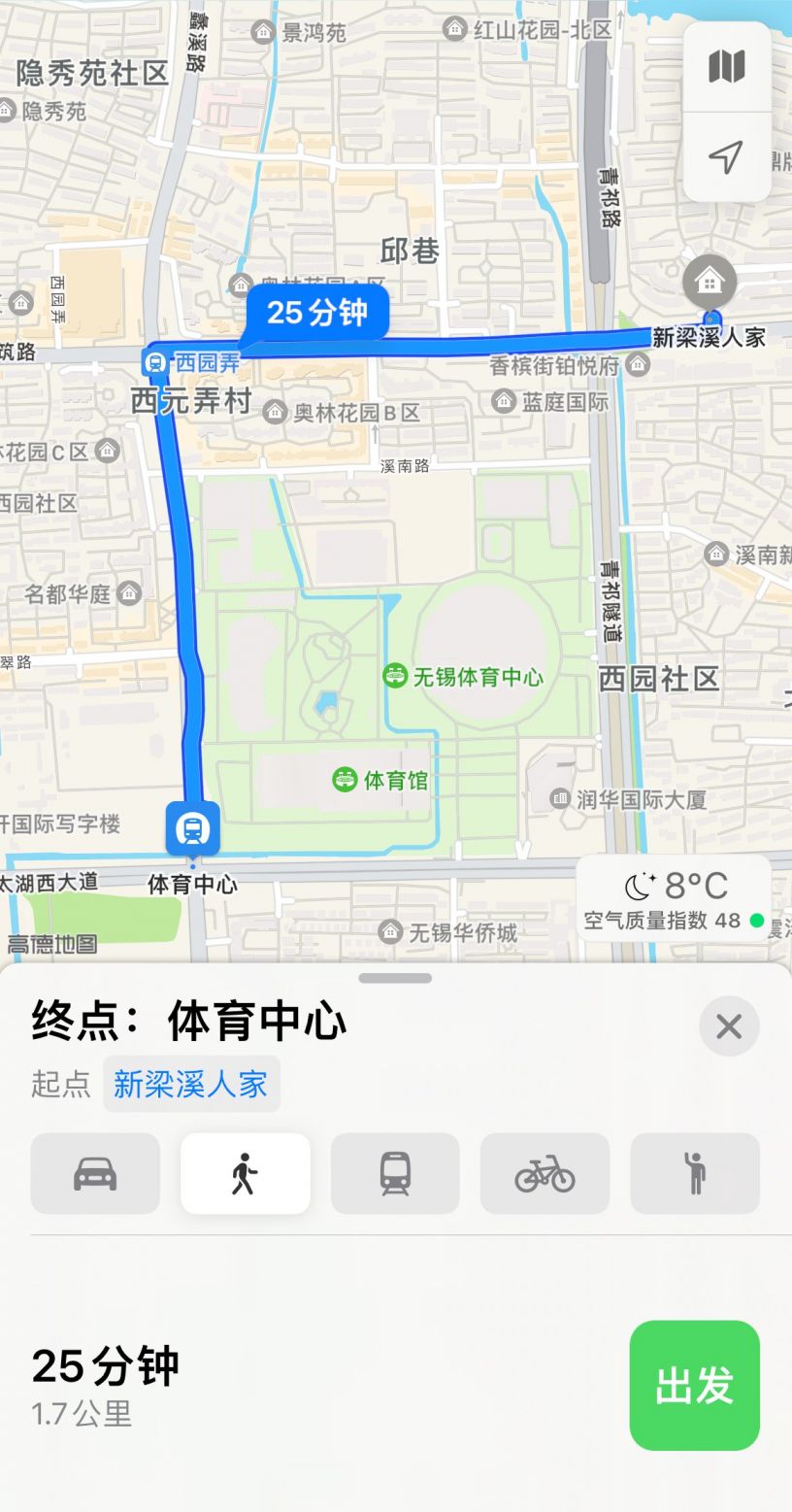Close the directions panel
The height and width of the screenshot is (1512, 792).
pyautogui.click(x=729, y=1025)
